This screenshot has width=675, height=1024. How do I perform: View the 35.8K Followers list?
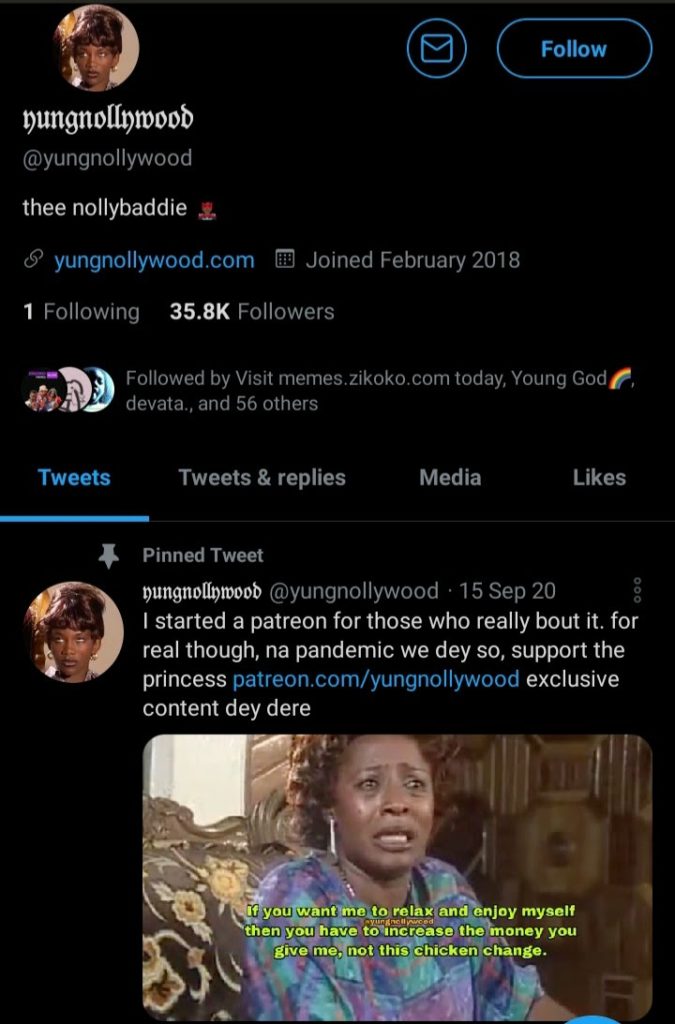coord(252,311)
